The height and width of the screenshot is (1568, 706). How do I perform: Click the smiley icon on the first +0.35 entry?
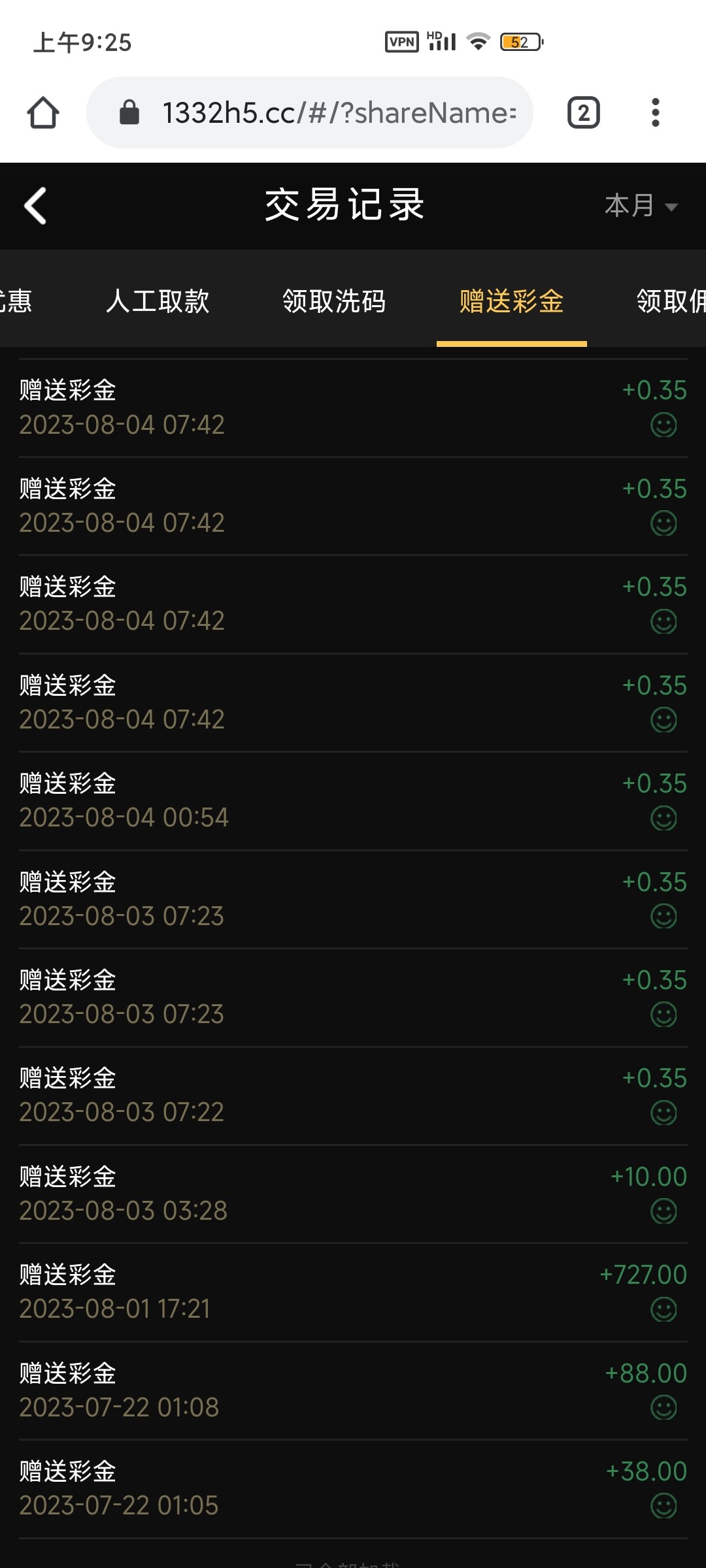[664, 425]
